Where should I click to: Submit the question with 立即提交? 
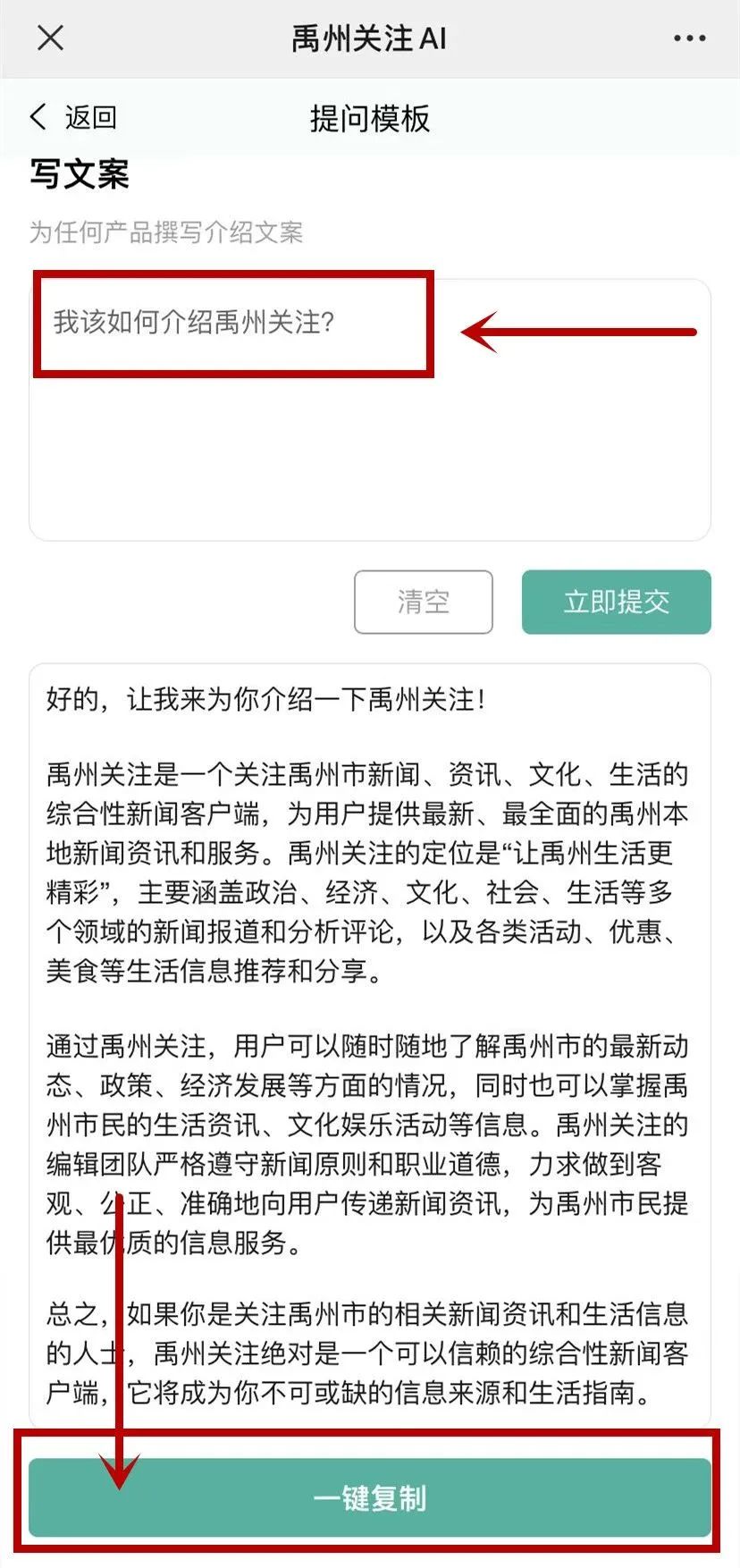click(x=617, y=602)
